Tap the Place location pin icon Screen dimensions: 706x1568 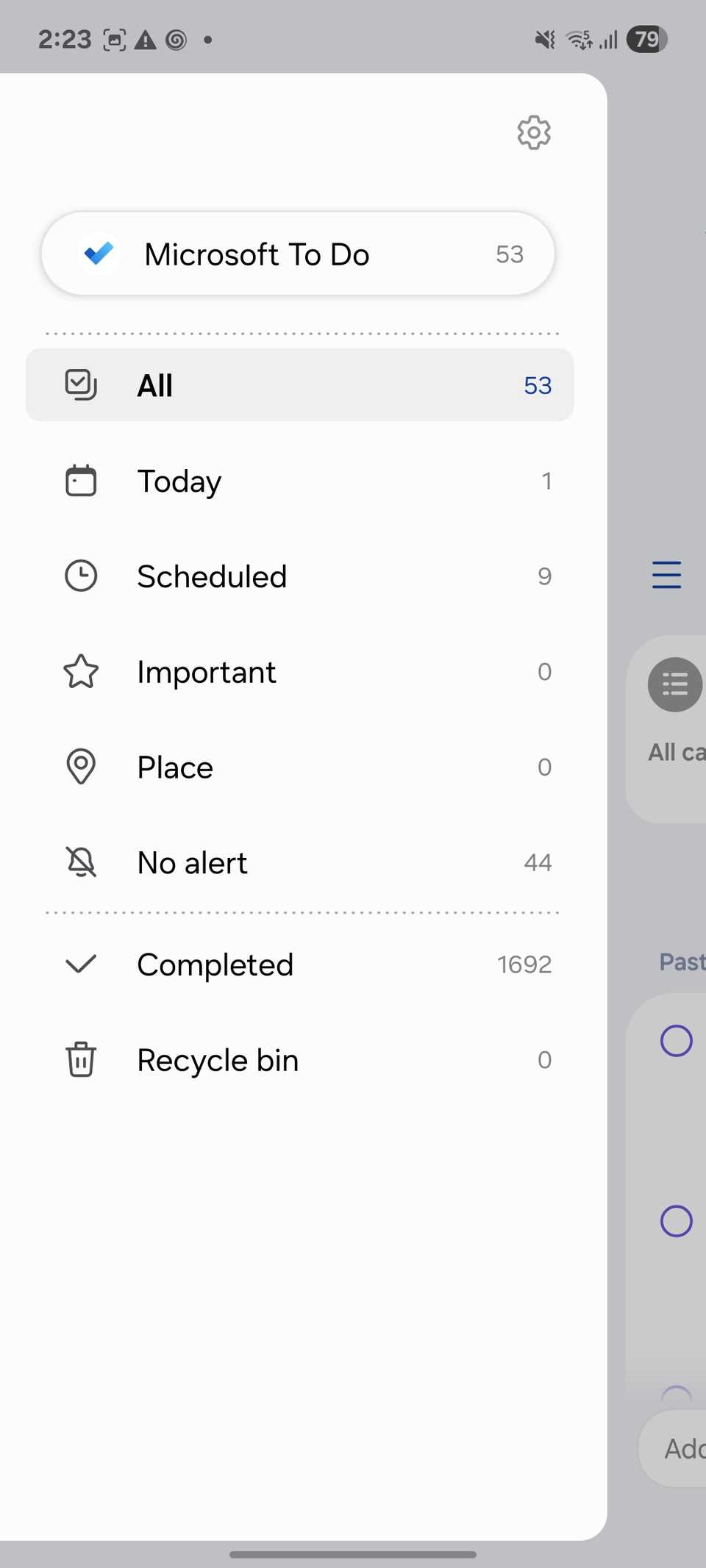point(81,767)
